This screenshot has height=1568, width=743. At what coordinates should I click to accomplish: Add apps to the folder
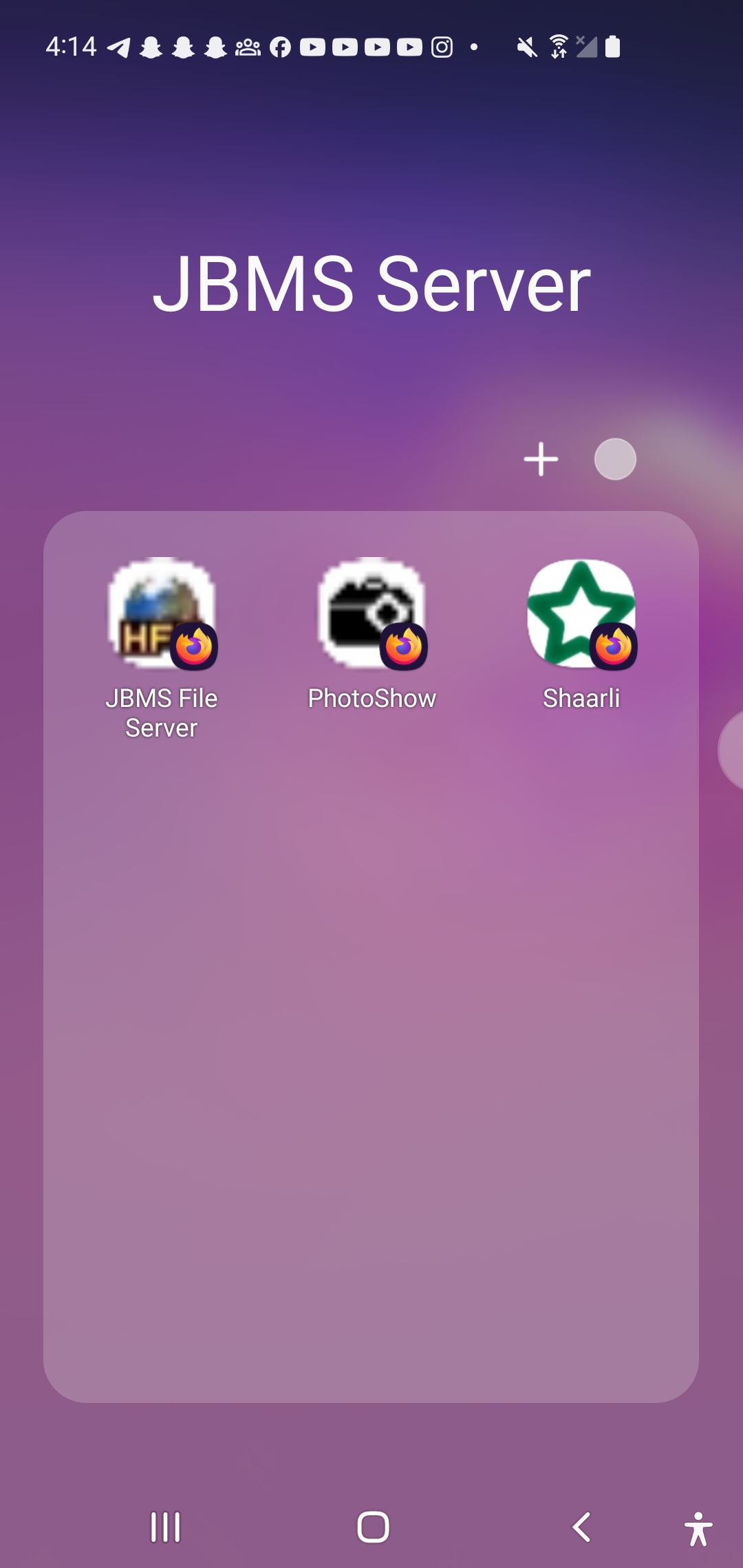[541, 459]
